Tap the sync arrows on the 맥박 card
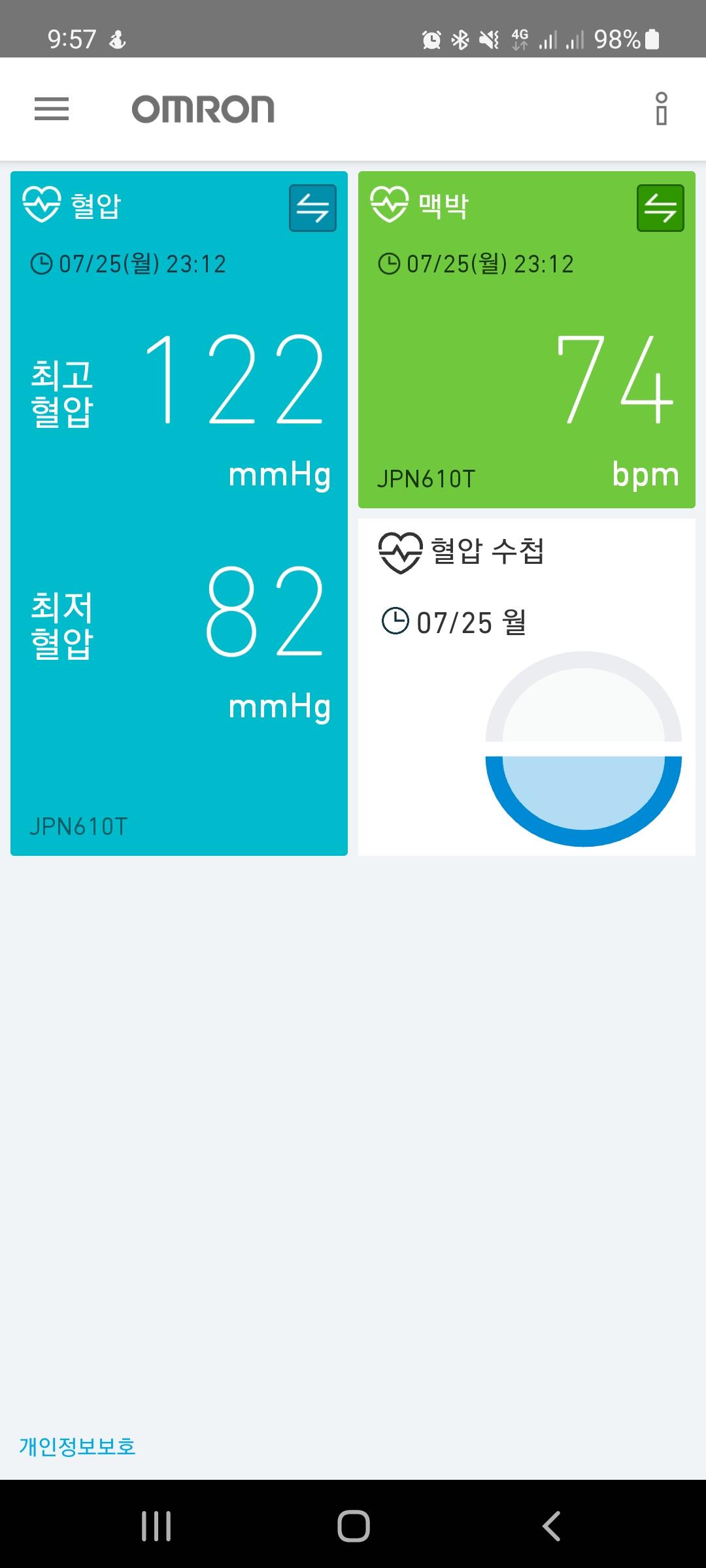This screenshot has width=706, height=1568. 660,208
